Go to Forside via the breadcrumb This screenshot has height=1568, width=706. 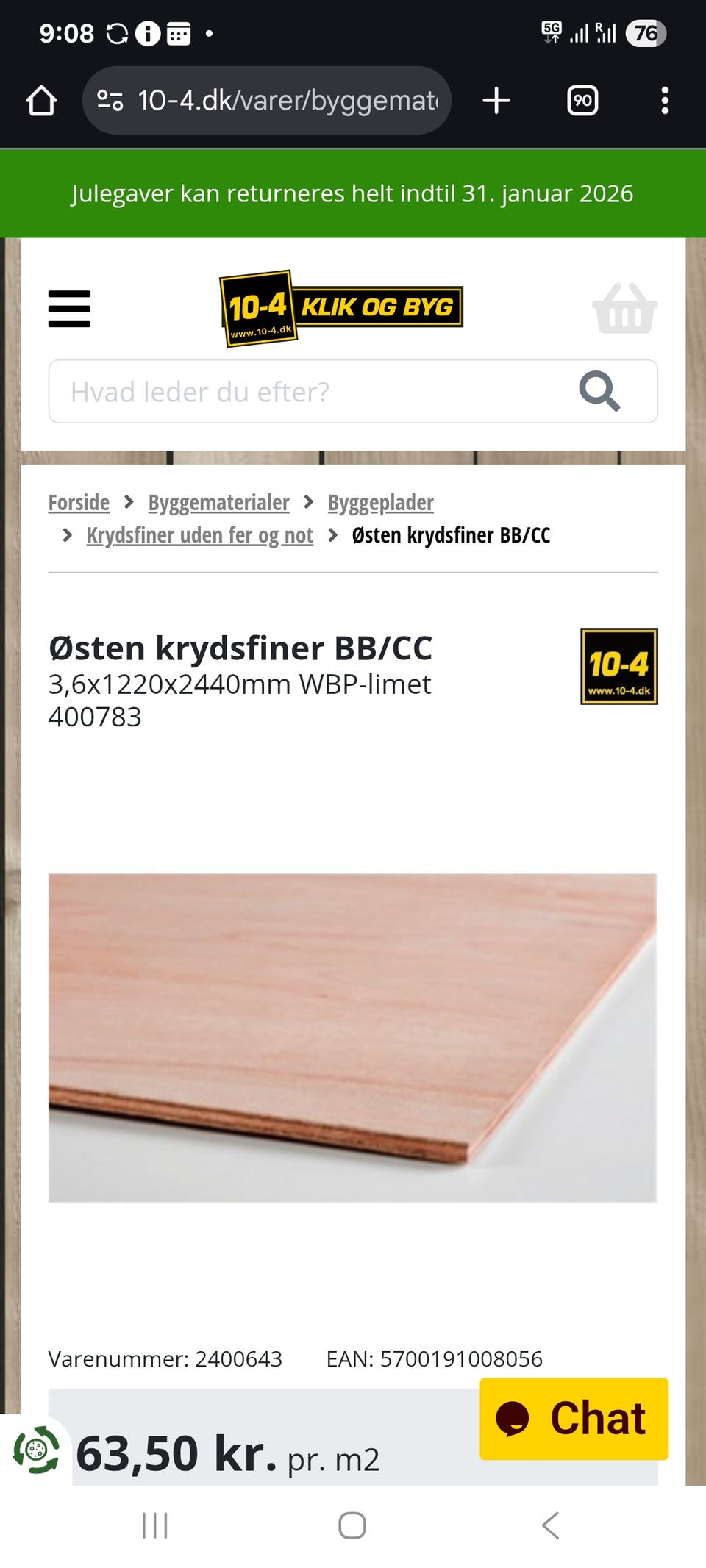[x=78, y=503]
